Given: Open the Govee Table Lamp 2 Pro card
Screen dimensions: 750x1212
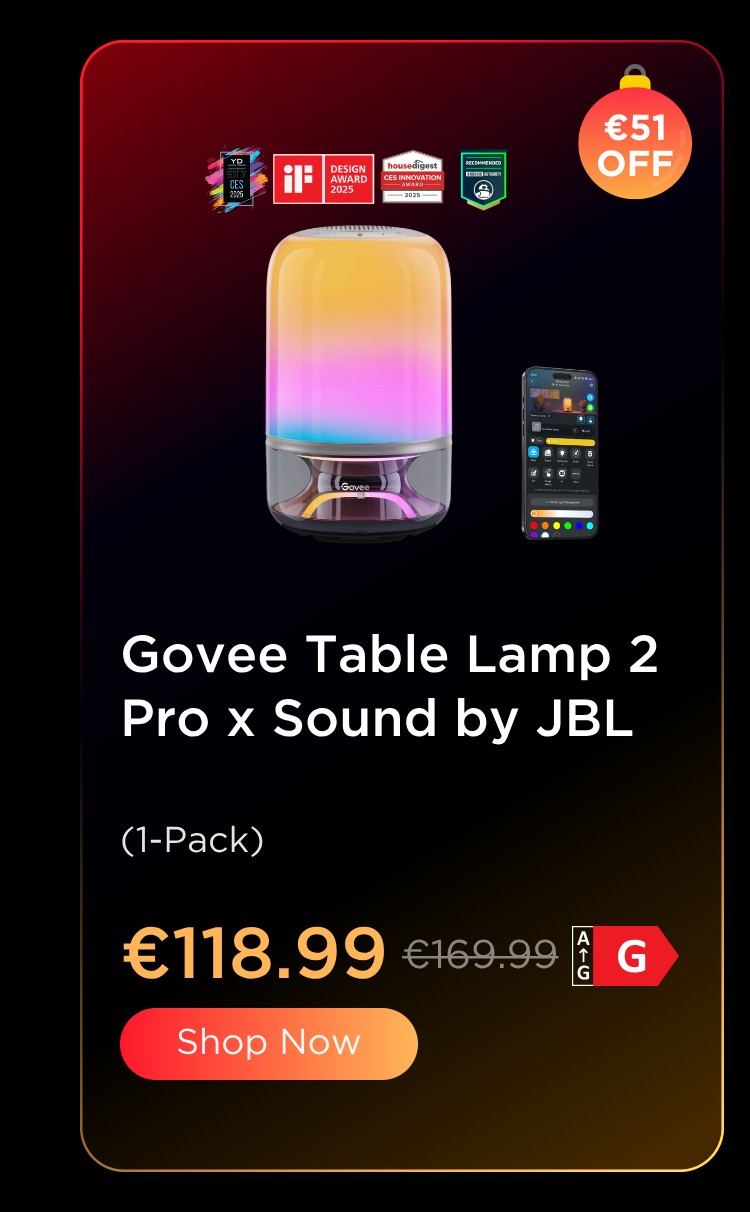Looking at the screenshot, I should pos(389,686).
